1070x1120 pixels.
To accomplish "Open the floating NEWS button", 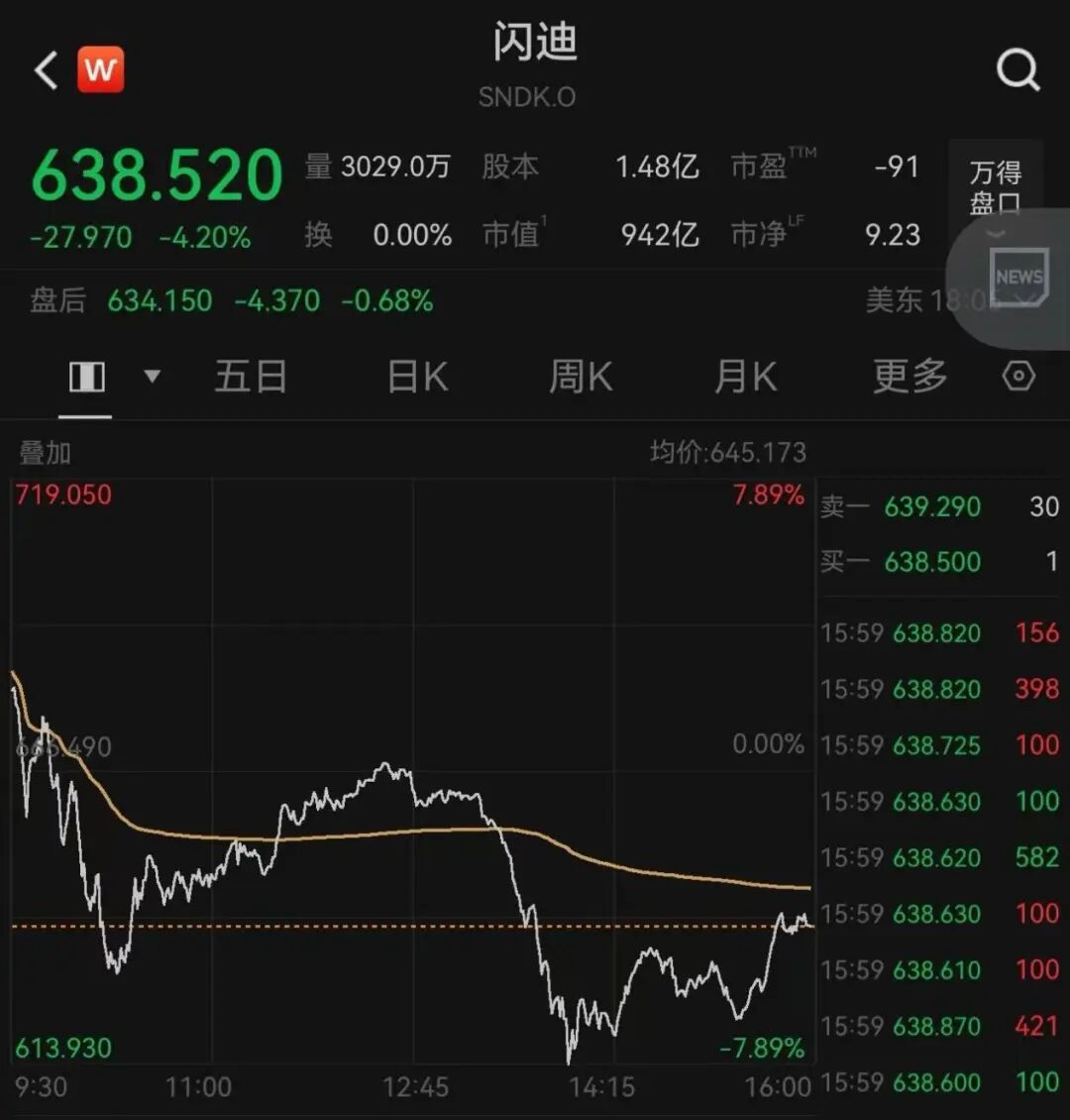I will point(1017,278).
